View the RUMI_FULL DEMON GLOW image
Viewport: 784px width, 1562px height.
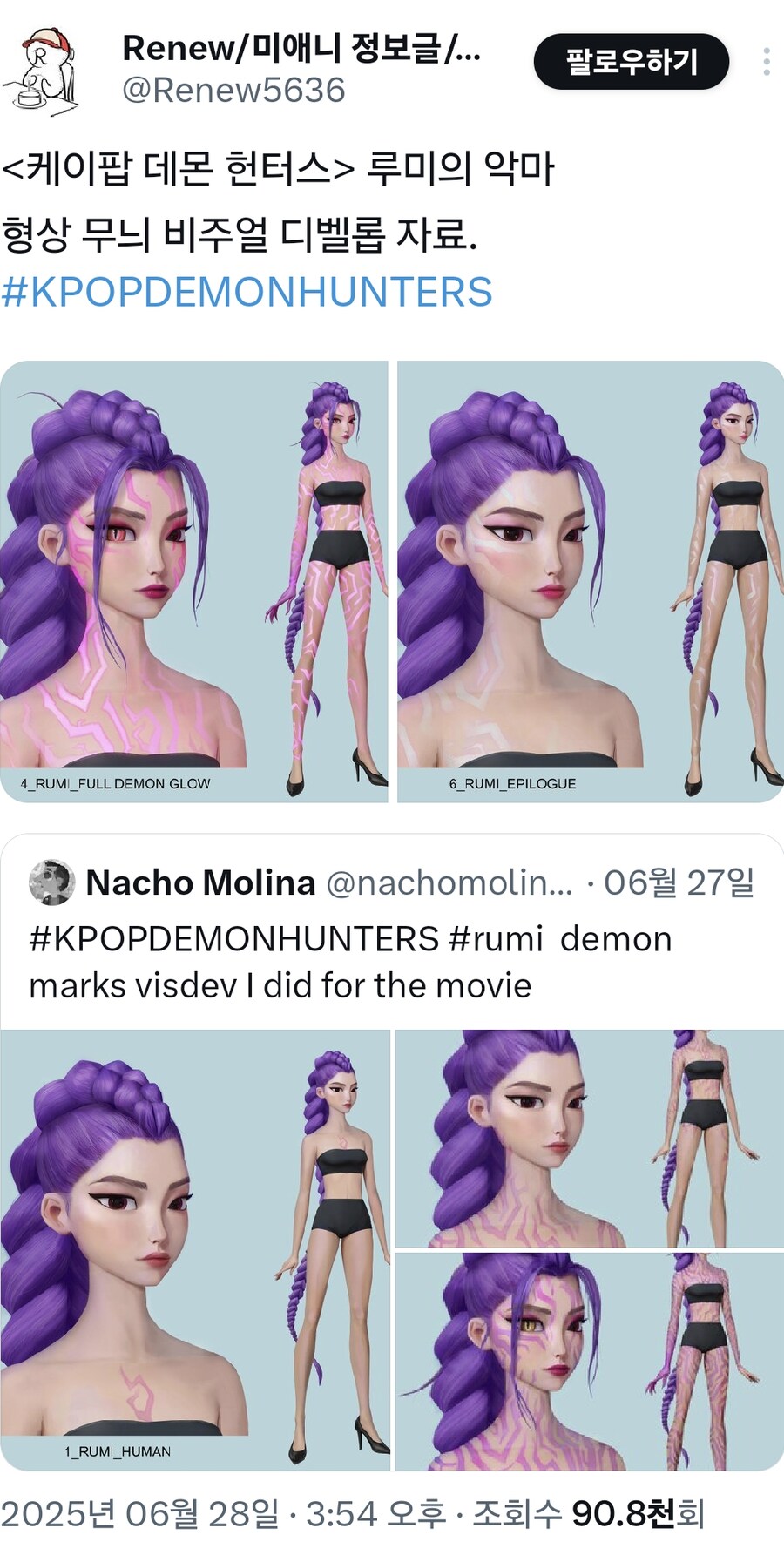point(194,581)
